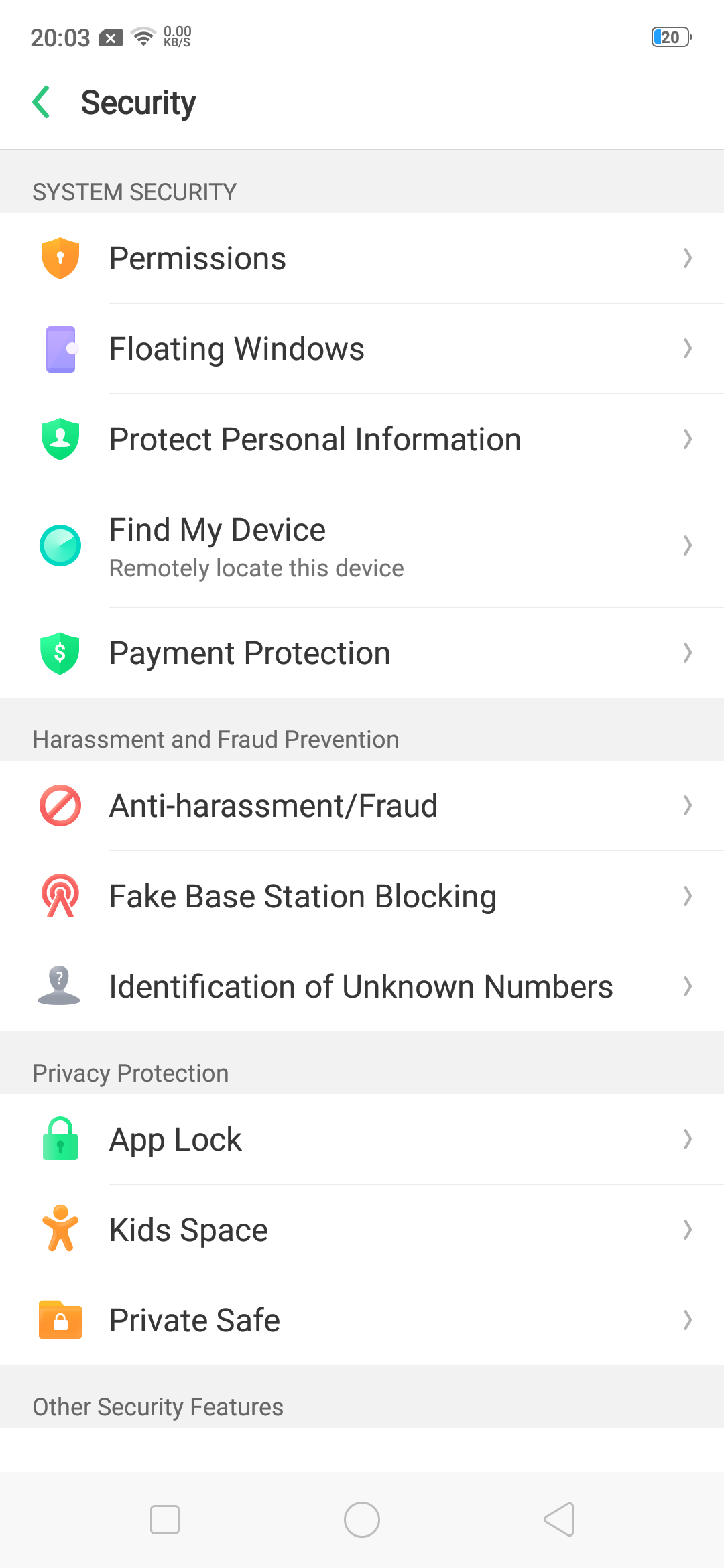The width and height of the screenshot is (724, 1568).
Task: Tap the system home button
Action: pyautogui.click(x=362, y=1520)
